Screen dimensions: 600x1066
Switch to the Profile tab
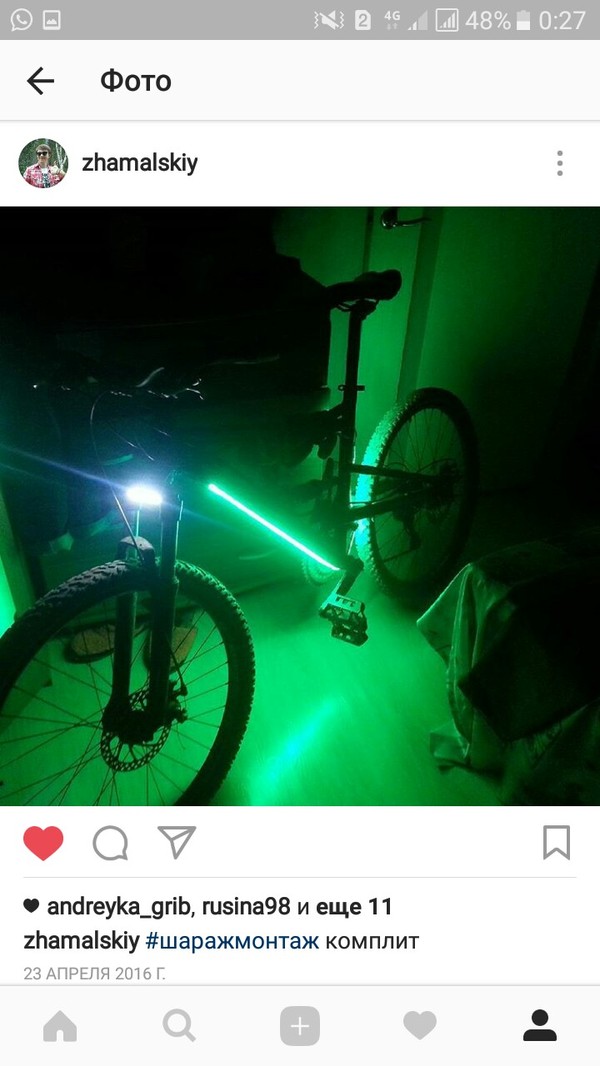(x=540, y=1025)
